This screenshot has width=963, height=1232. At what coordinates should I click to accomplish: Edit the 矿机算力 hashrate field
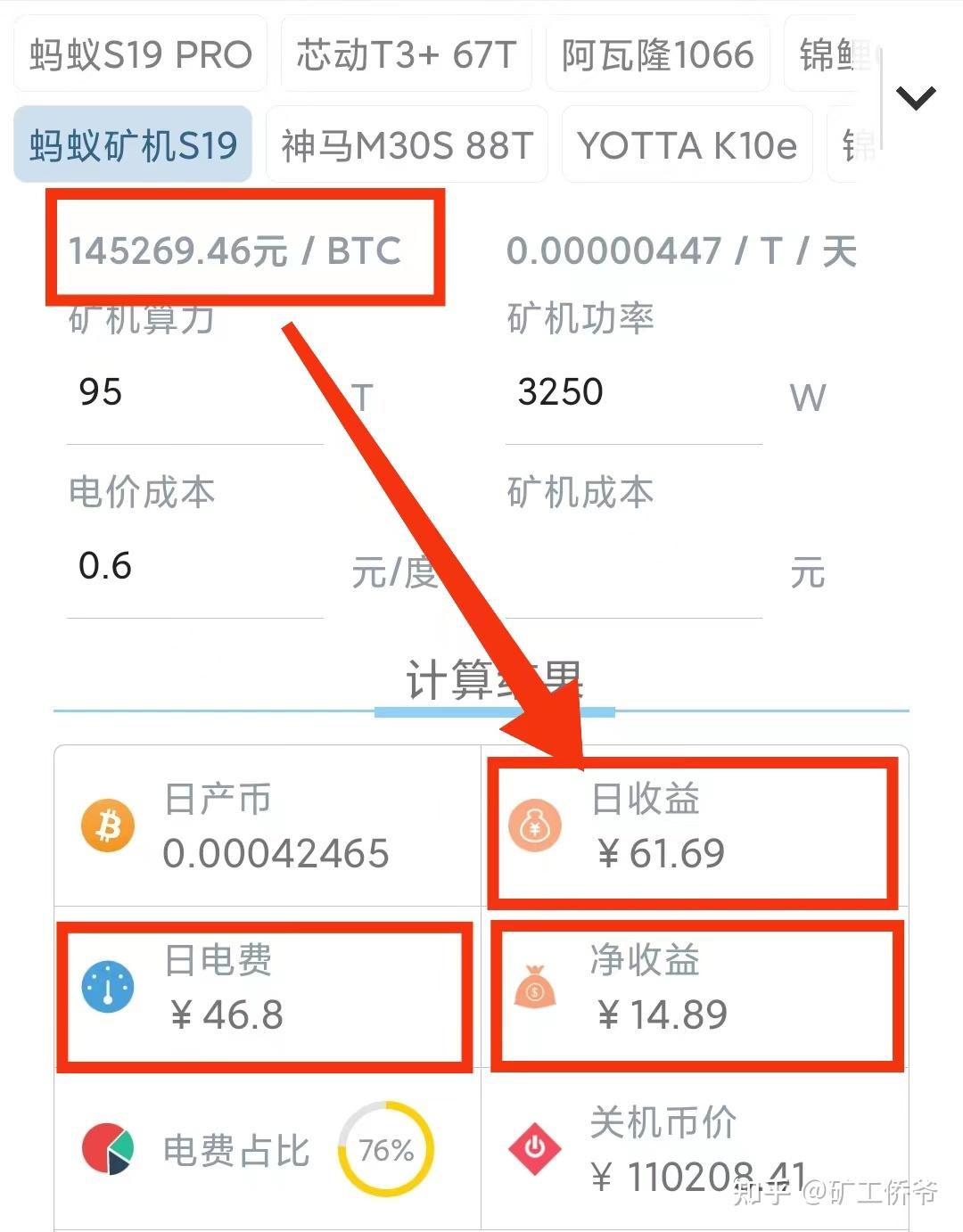194,393
